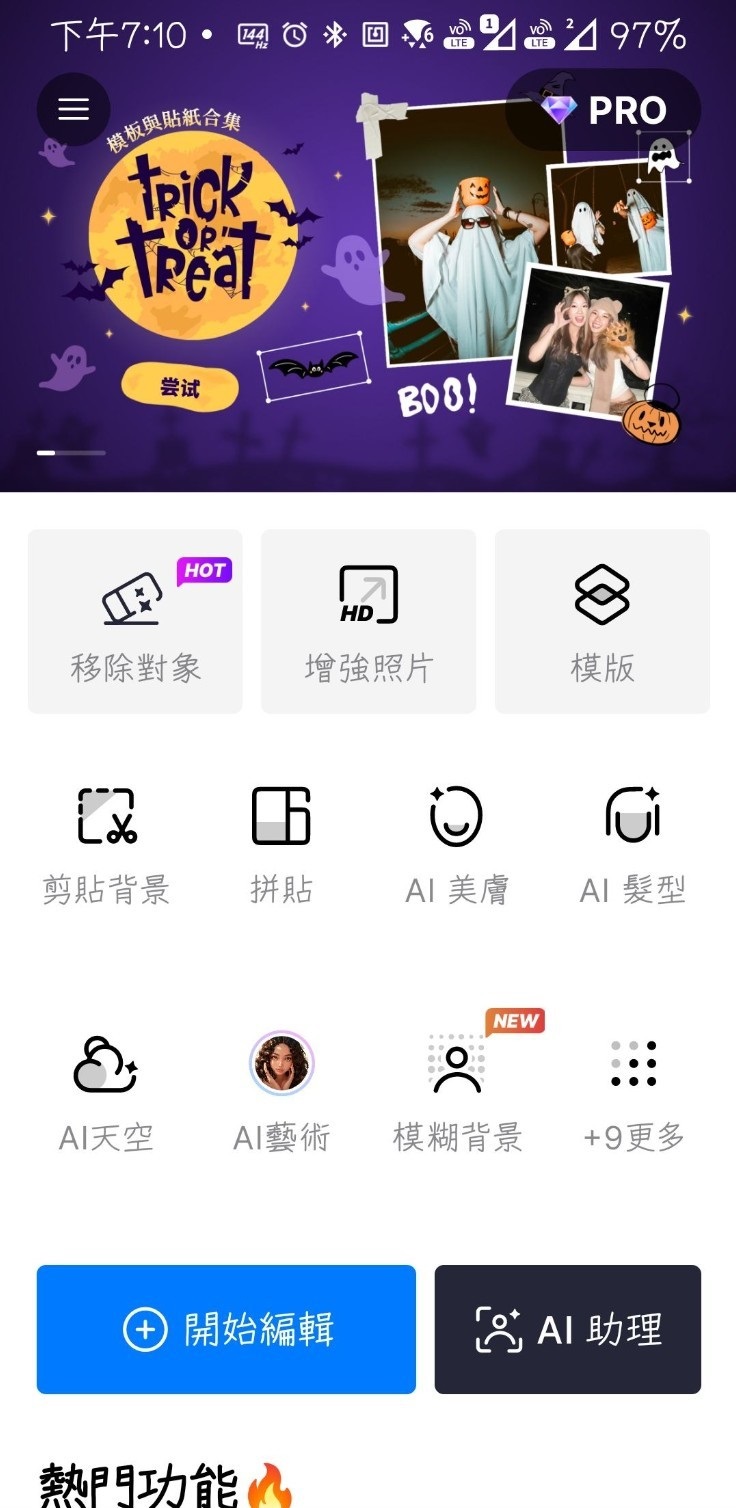Try the Trick or Treat template banner

[180, 388]
